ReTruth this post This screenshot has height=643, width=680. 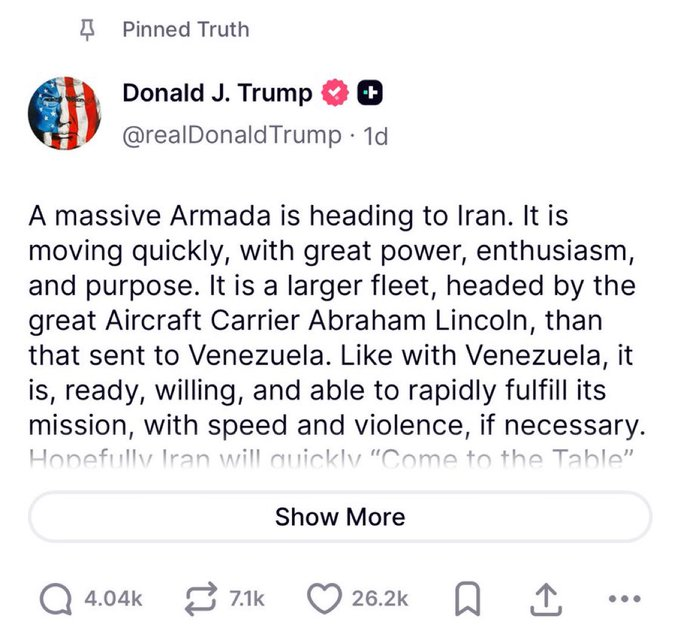203,598
